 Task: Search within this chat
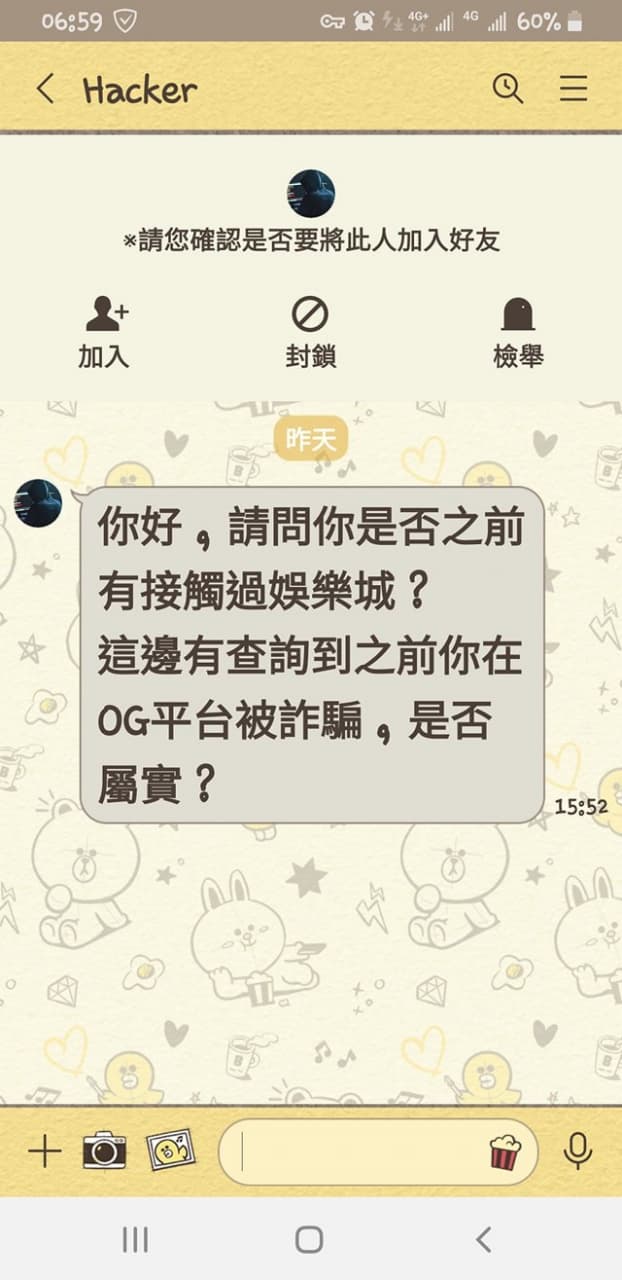click(x=508, y=89)
